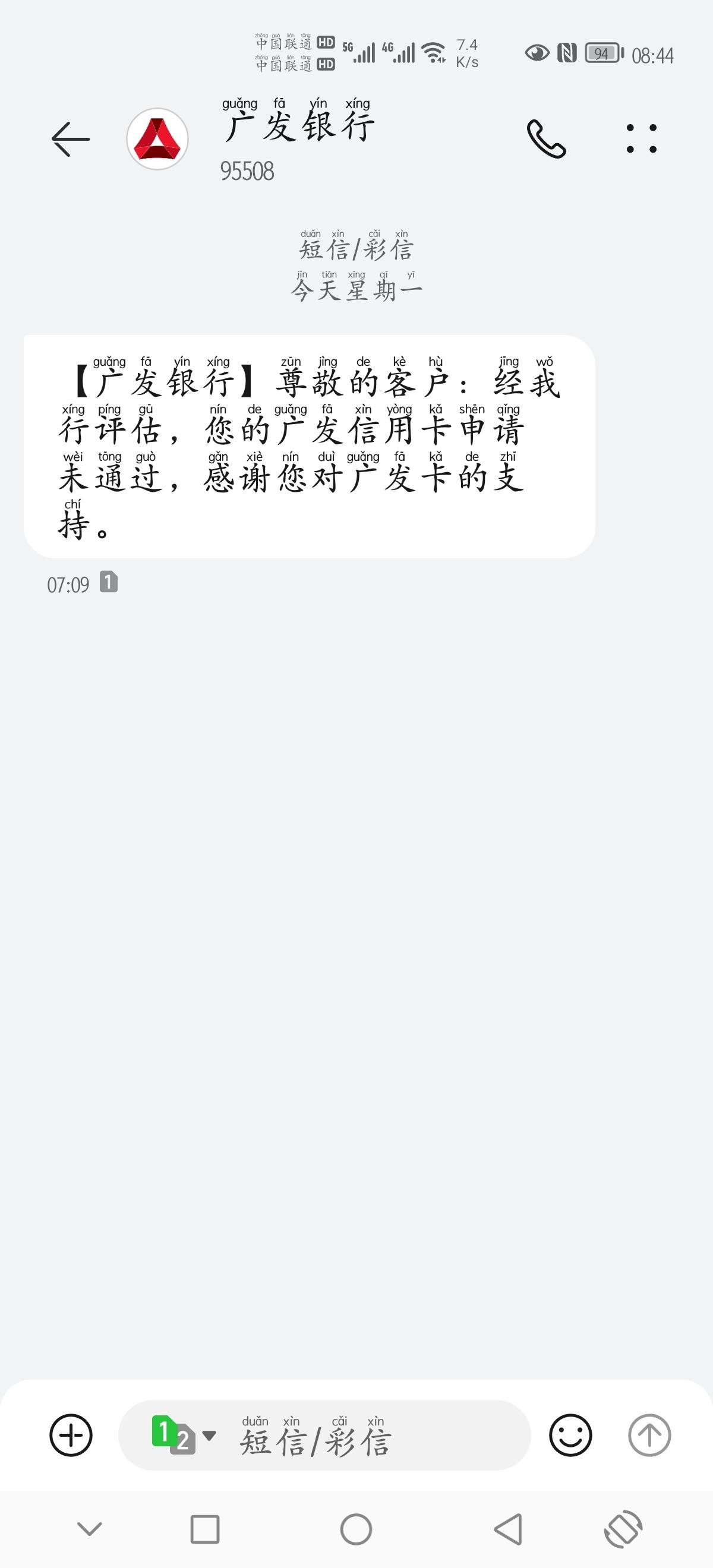Open the 广发银行 credit card message bubble
The height and width of the screenshot is (1568, 713).
[x=310, y=446]
